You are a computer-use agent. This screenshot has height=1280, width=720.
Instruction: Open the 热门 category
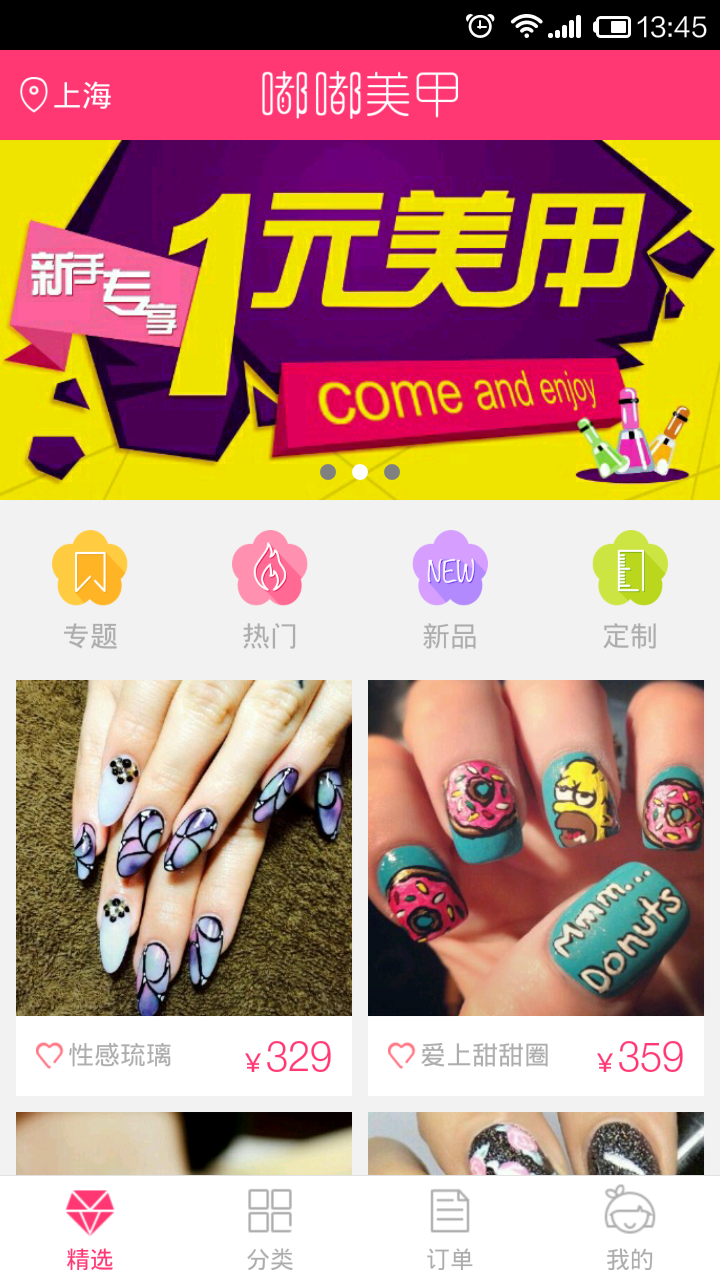[270, 590]
